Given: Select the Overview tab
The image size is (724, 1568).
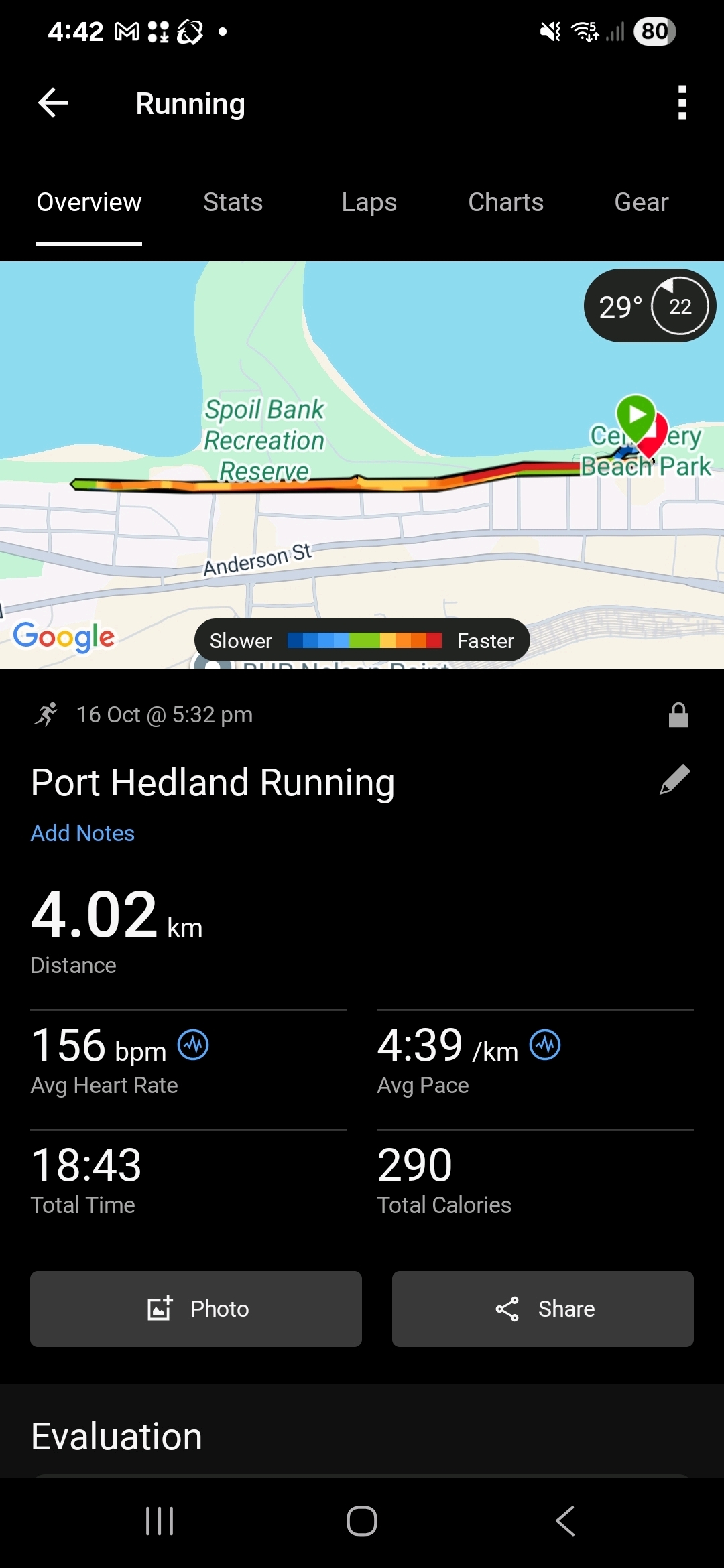Looking at the screenshot, I should pos(89,202).
